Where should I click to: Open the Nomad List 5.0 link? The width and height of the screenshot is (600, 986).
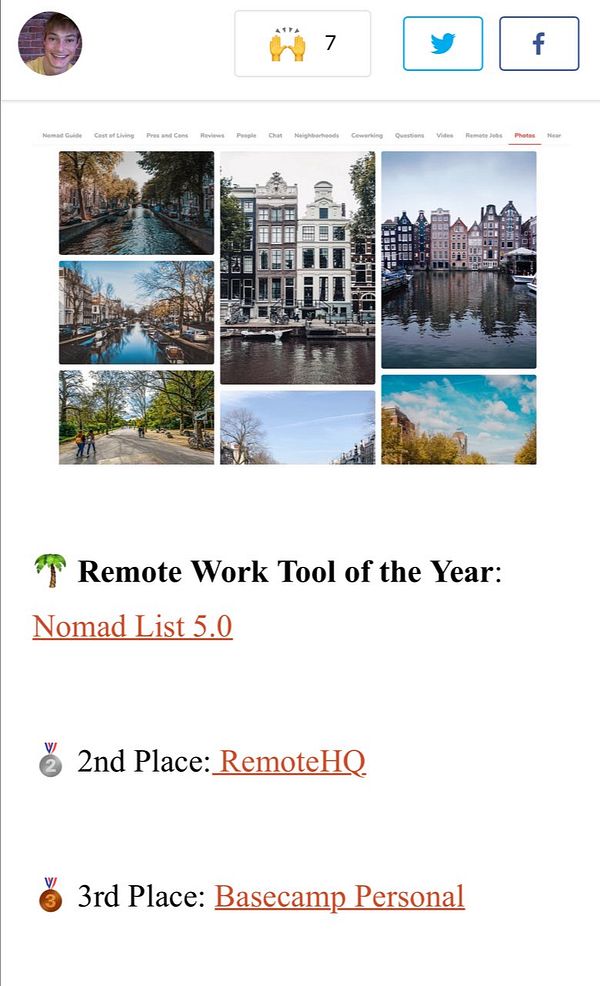point(132,626)
